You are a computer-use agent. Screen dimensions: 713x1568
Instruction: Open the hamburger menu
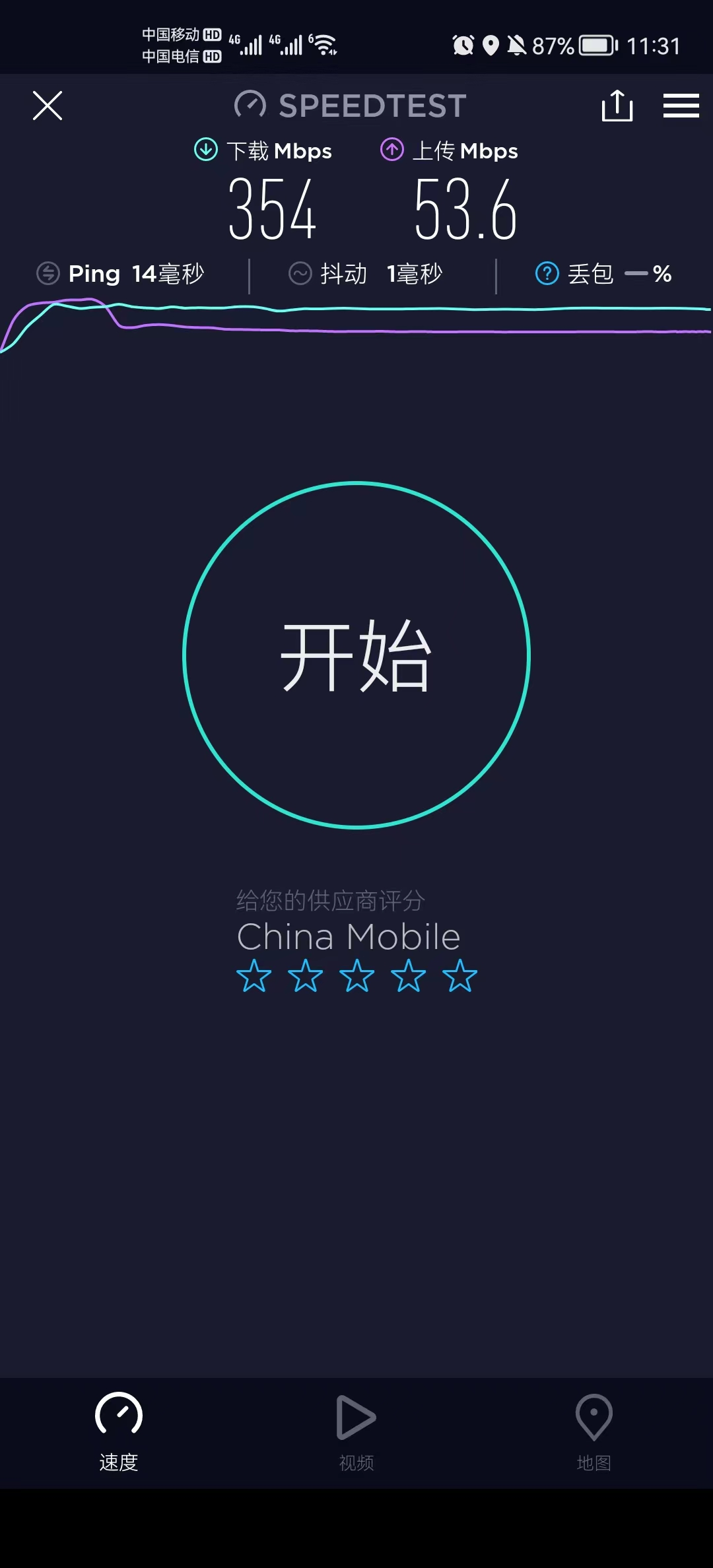[x=681, y=106]
